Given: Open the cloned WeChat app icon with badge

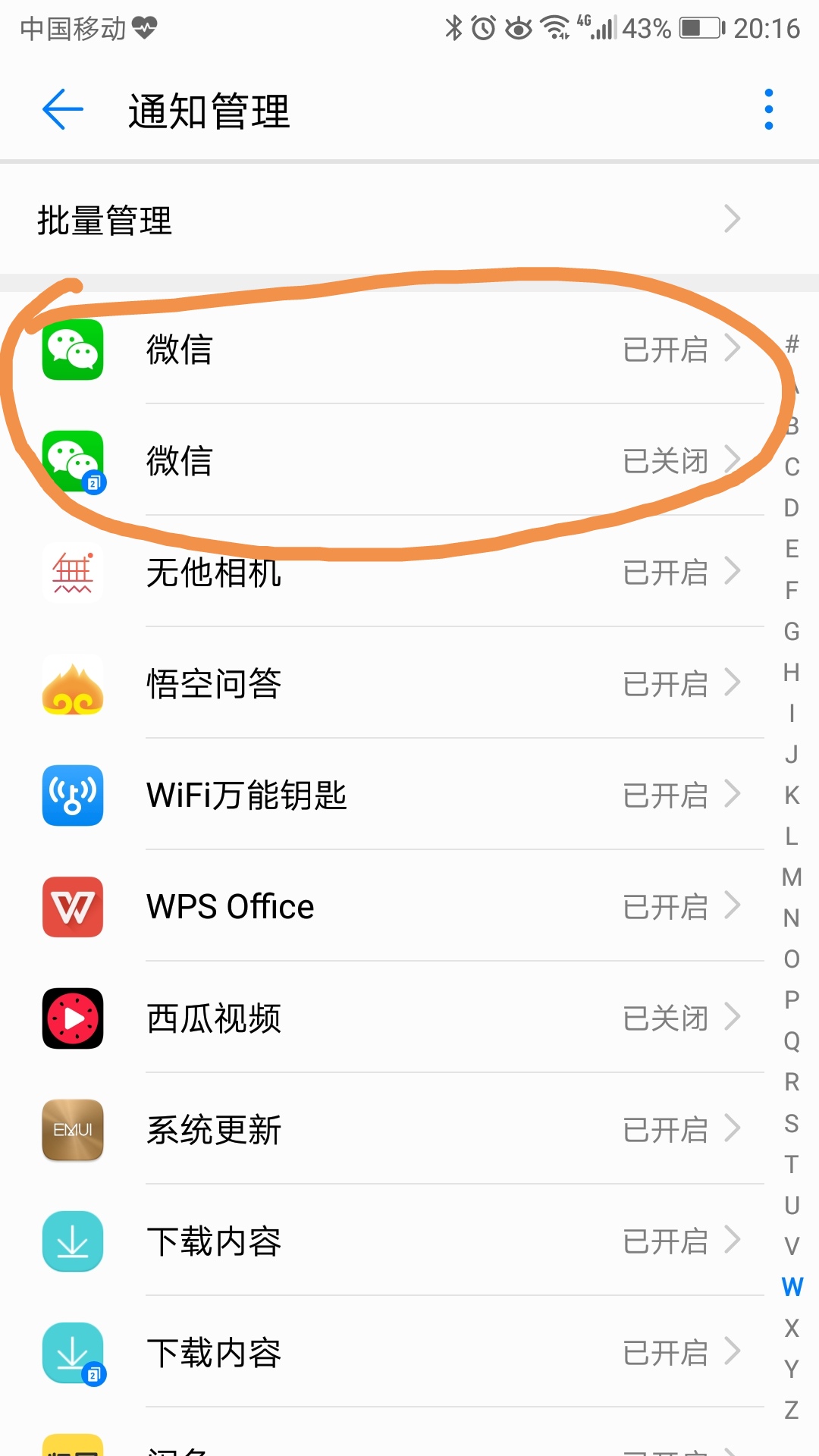Looking at the screenshot, I should click(72, 461).
